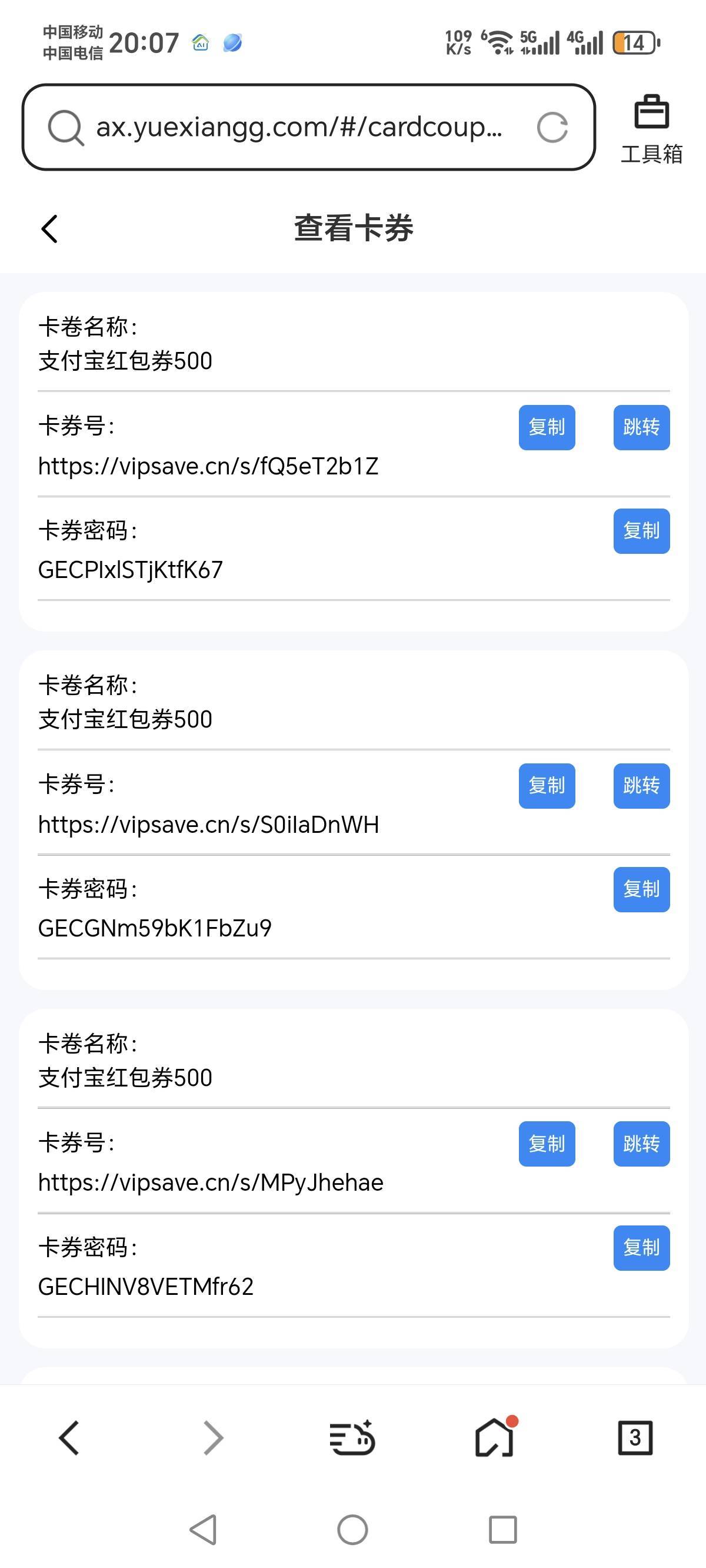The width and height of the screenshot is (706, 1568).
Task: Reload the page with the refresh icon
Action: pos(552,127)
